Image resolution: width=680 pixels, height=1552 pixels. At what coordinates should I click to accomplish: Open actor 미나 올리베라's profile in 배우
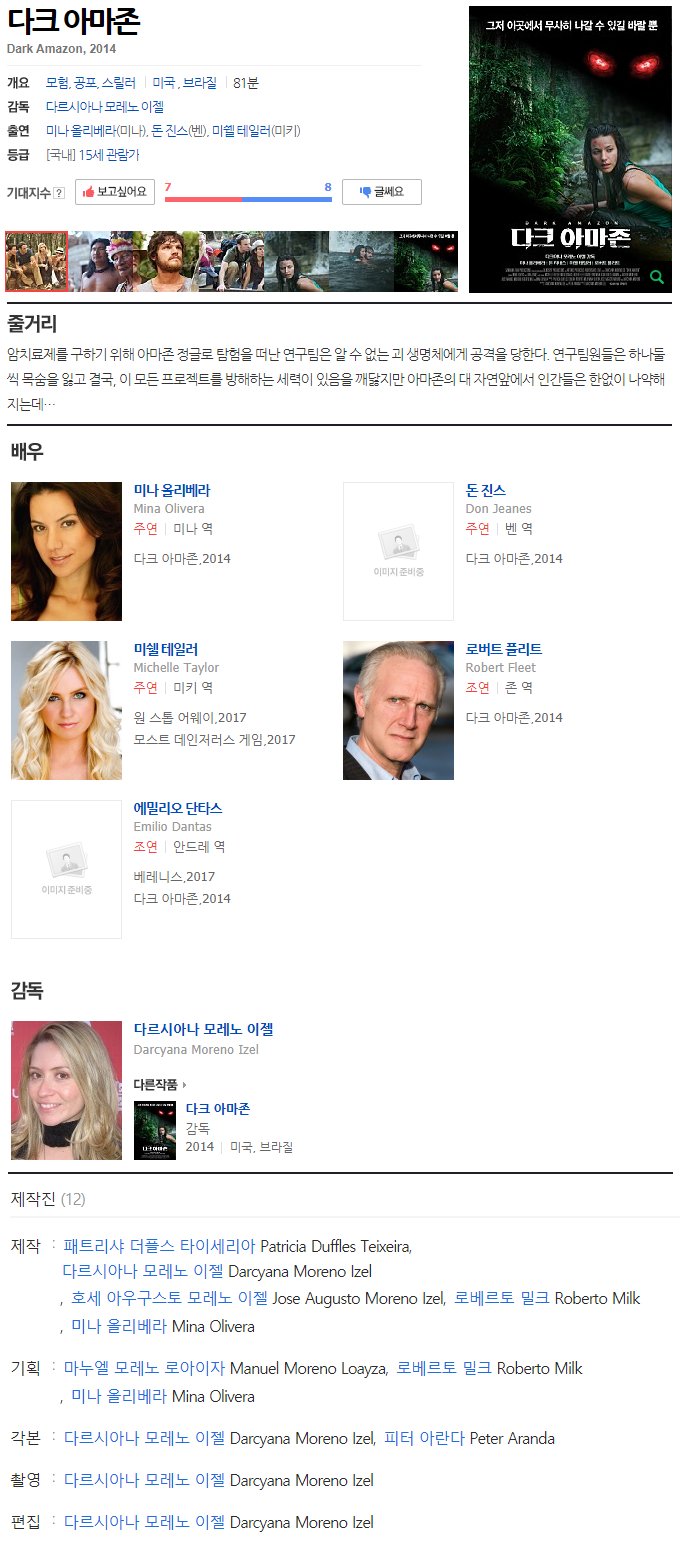click(x=172, y=490)
